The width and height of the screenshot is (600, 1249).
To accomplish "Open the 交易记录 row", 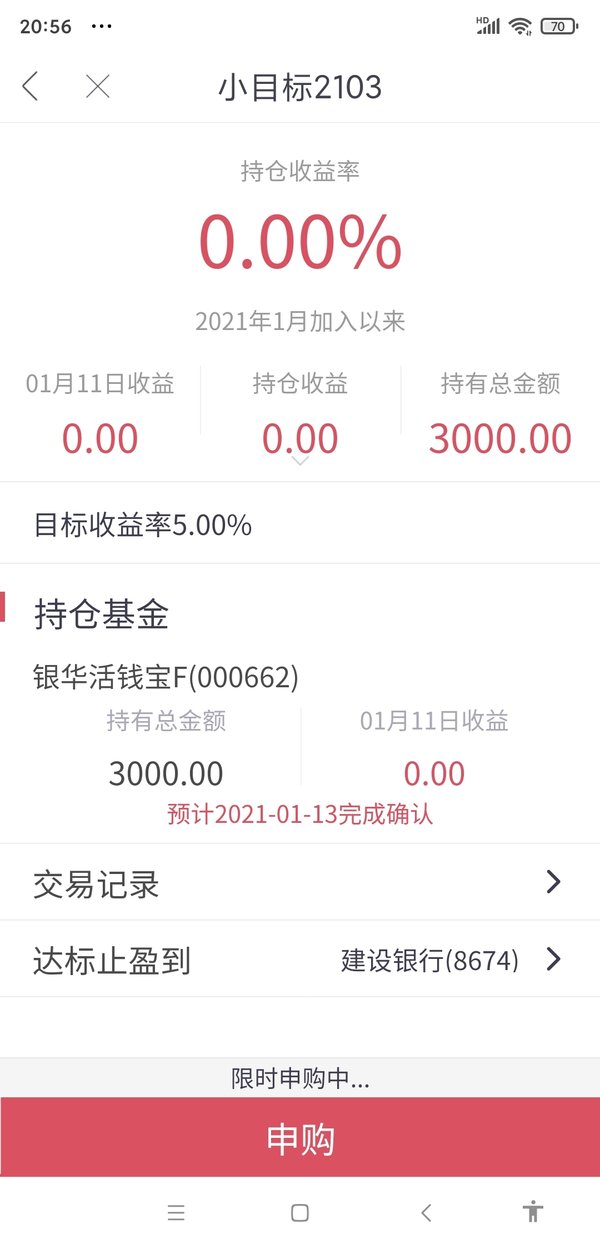I will [300, 882].
